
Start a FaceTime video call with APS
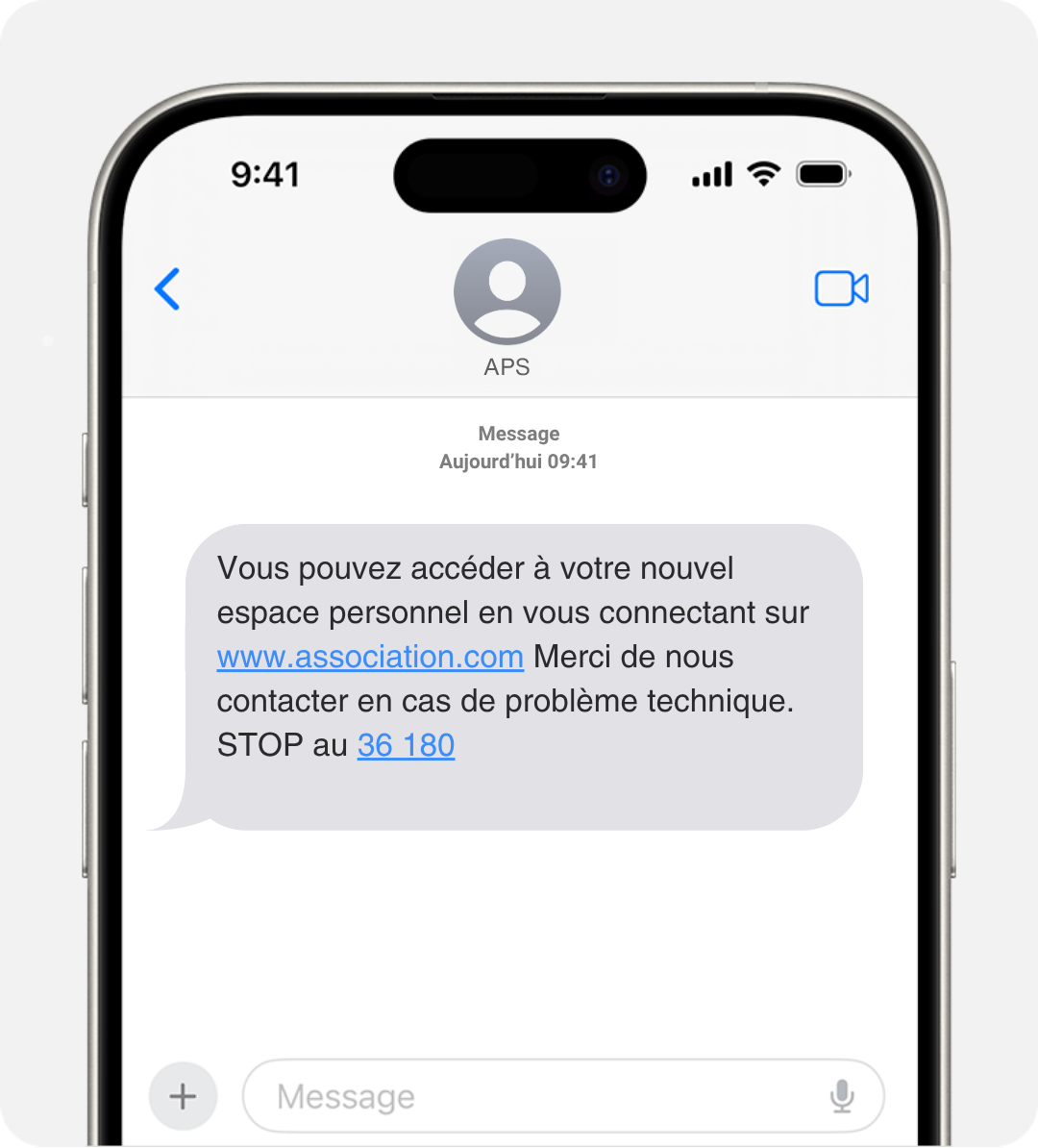pyautogui.click(x=841, y=288)
